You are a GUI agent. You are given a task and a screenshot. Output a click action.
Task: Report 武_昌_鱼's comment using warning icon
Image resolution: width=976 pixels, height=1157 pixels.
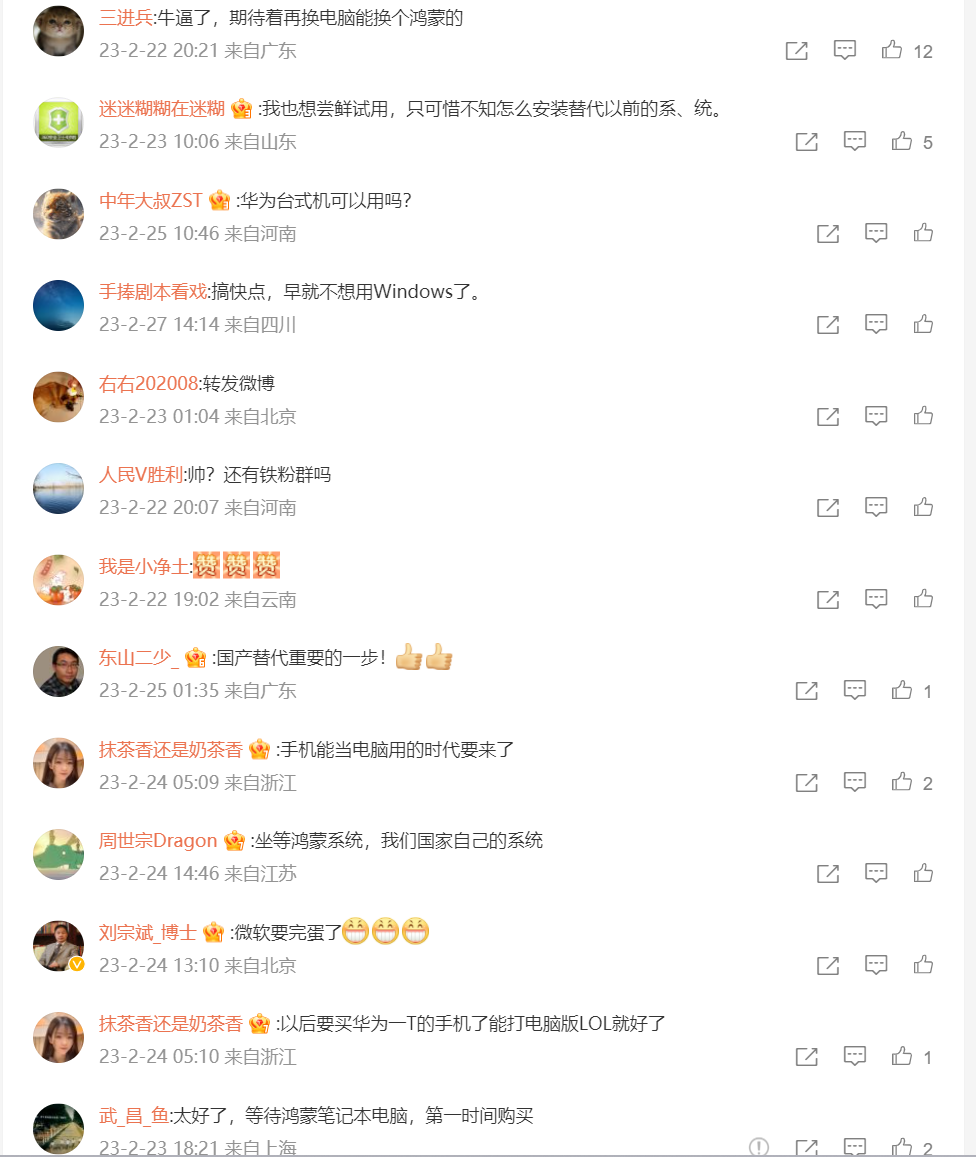tap(757, 1148)
